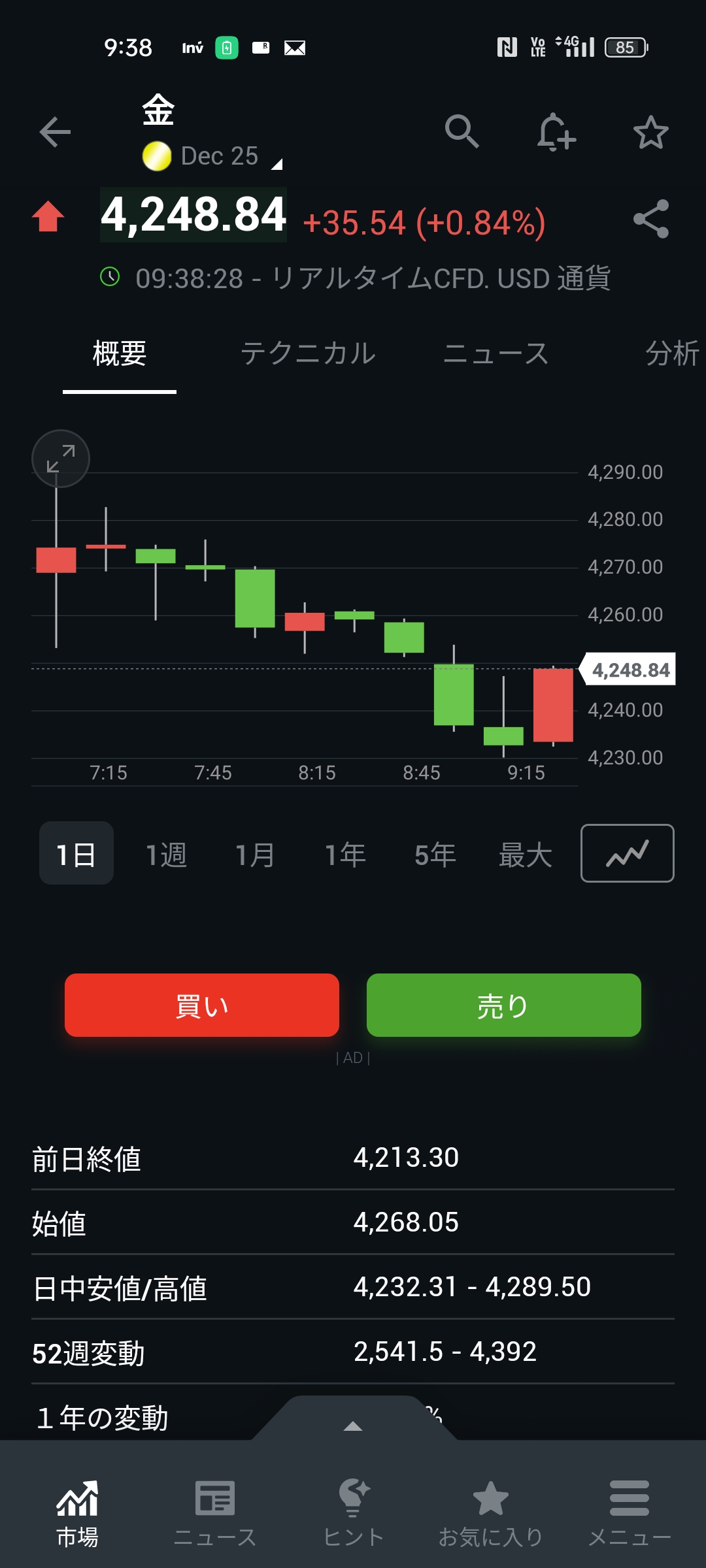Go back using the arrow icon
This screenshot has height=1568, width=706.
(x=55, y=133)
